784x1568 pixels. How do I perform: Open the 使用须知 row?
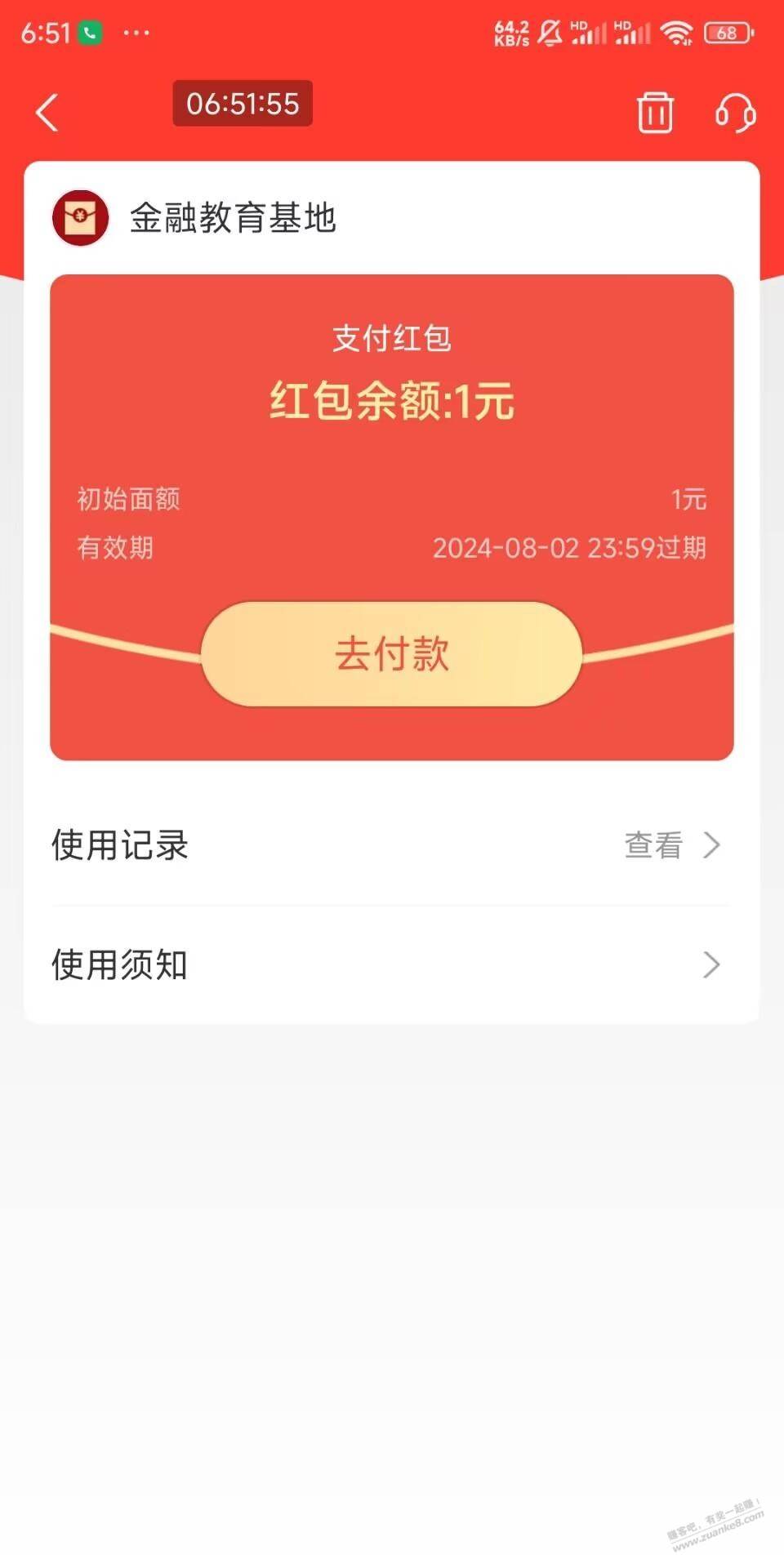(392, 964)
